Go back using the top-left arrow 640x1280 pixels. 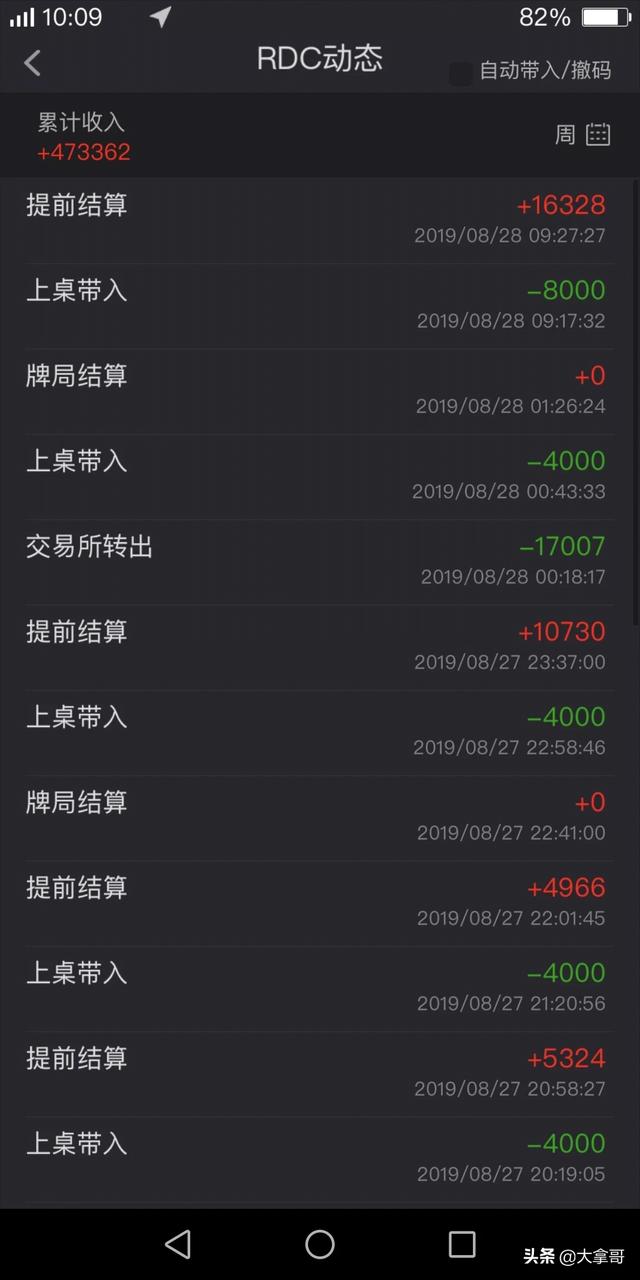tap(32, 63)
